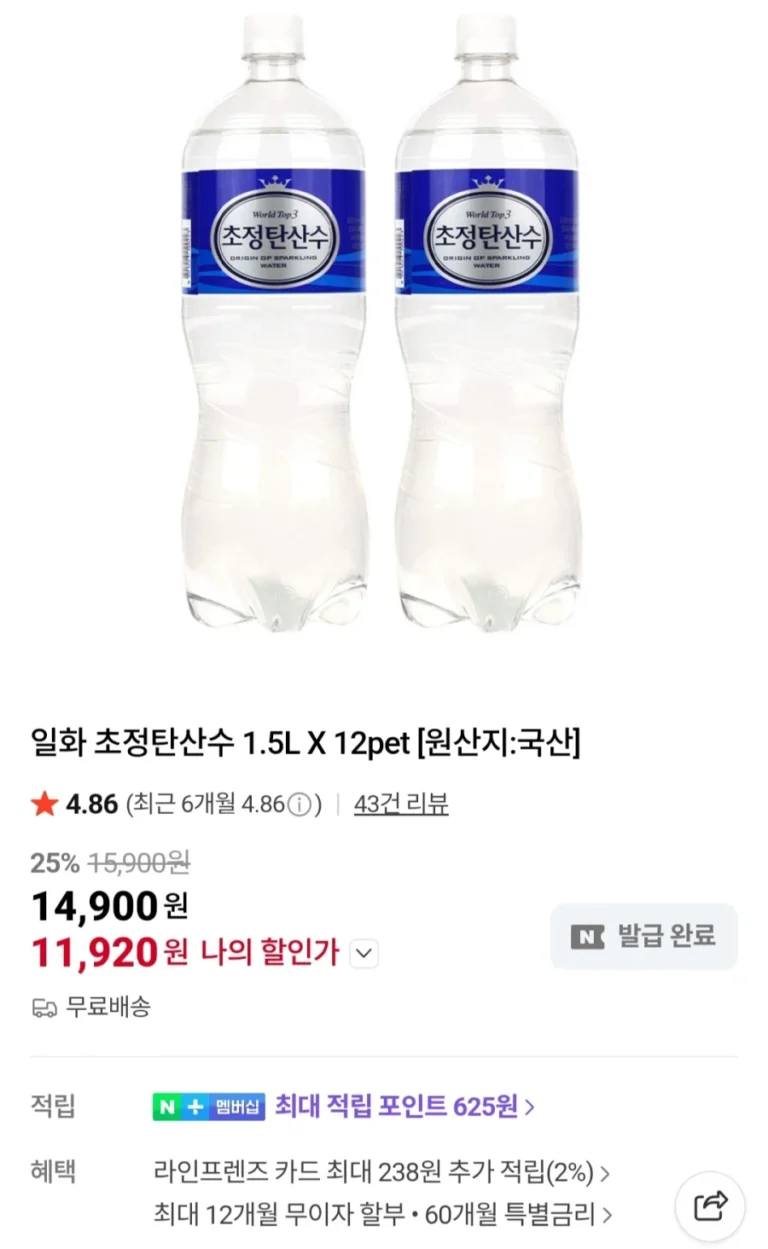Viewport: 768px width, 1249px height.
Task: Tap the 발급 완료 coupon button
Action: [x=644, y=936]
